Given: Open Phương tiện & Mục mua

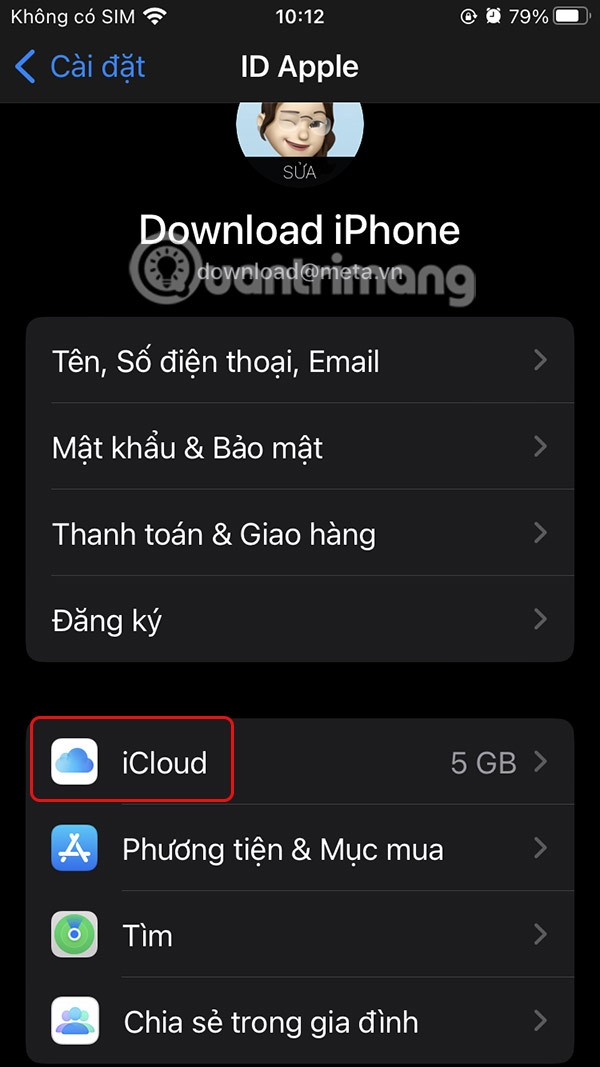Looking at the screenshot, I should point(300,849).
